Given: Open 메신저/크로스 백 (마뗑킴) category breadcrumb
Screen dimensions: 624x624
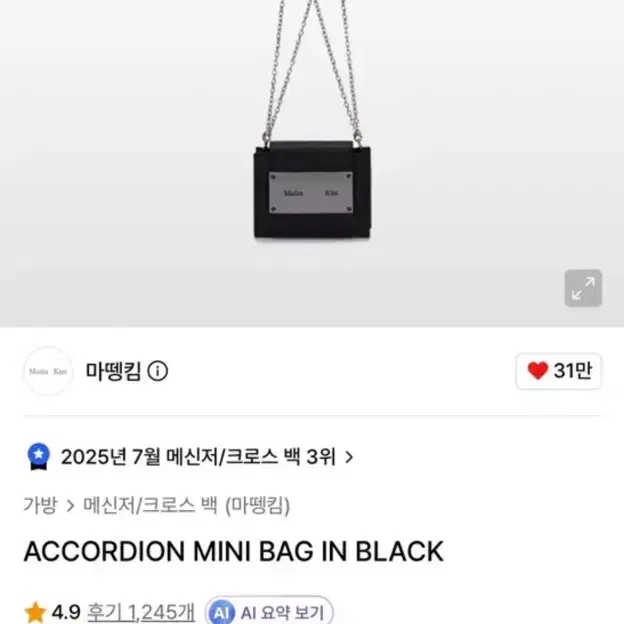Looking at the screenshot, I should (186, 505).
